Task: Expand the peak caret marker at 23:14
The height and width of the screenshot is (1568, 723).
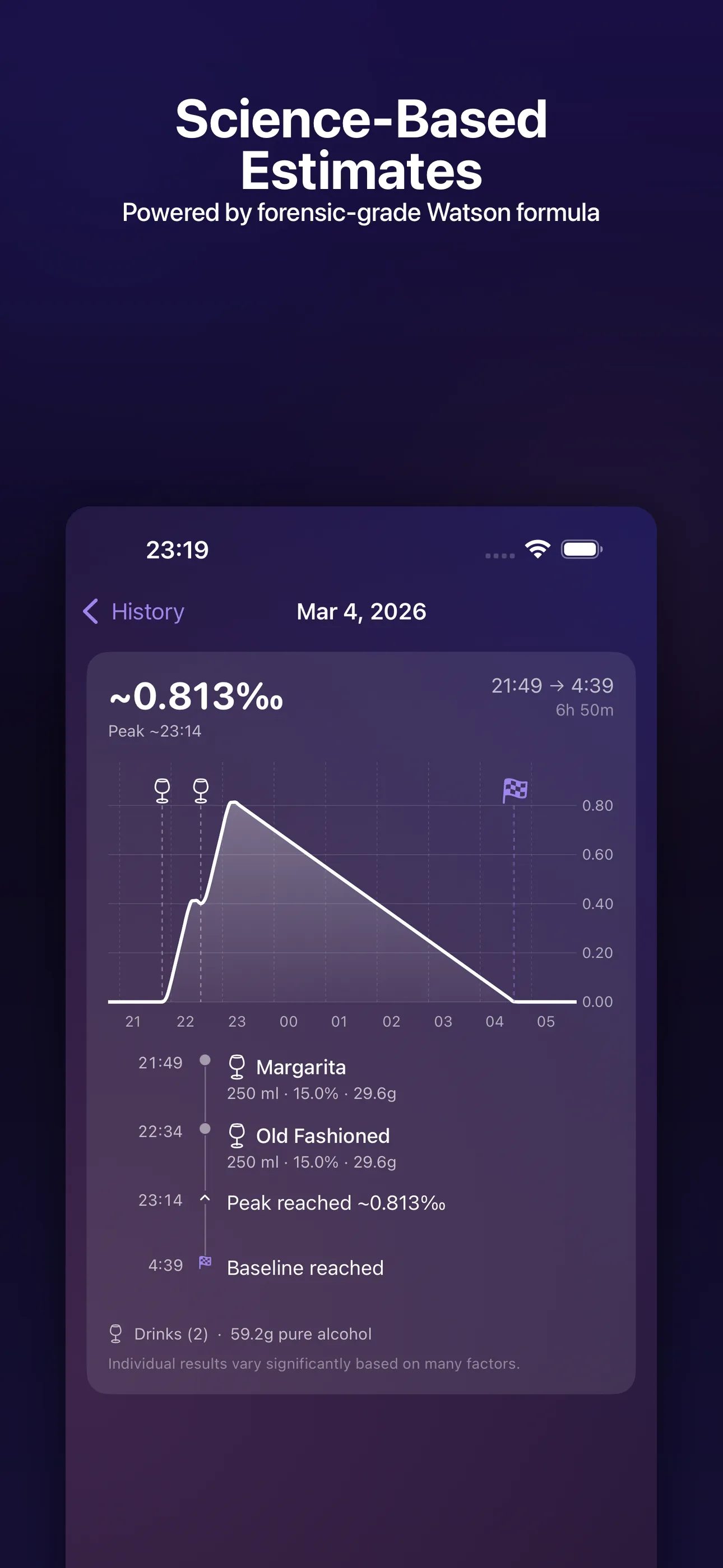Action: coord(206,1200)
